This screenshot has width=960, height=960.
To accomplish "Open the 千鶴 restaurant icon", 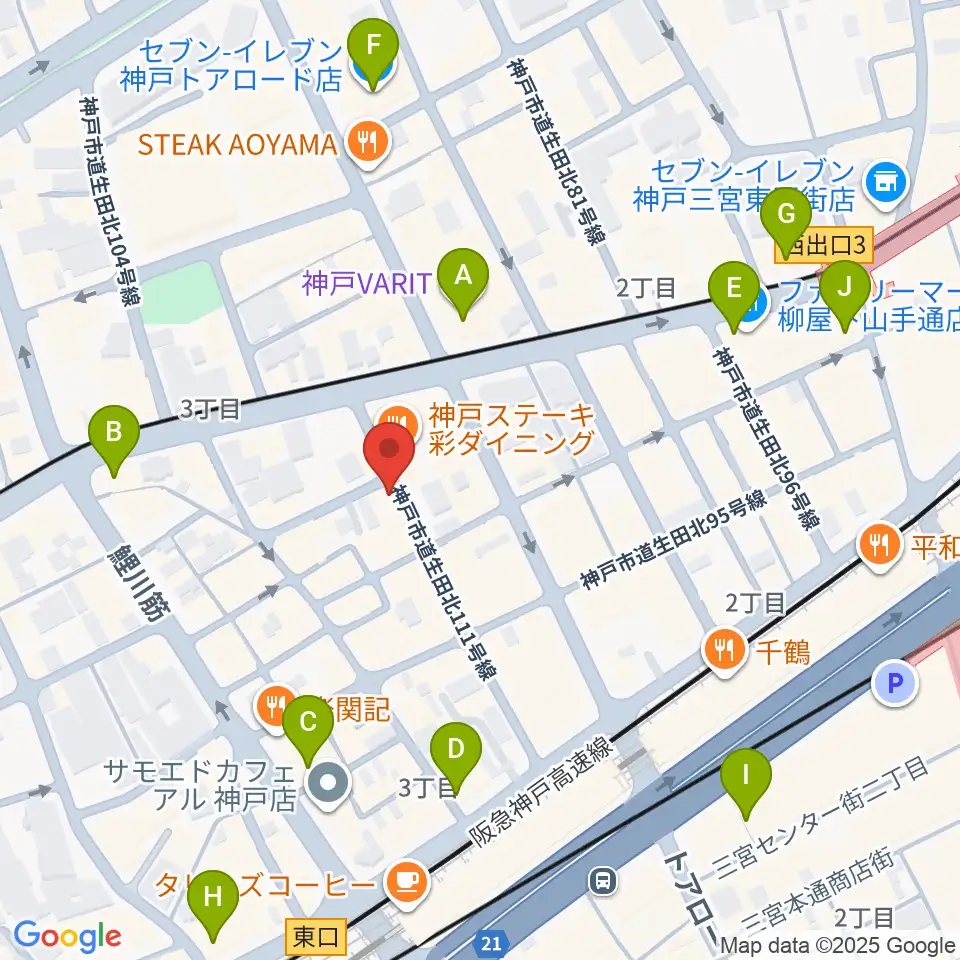I will click(x=726, y=651).
